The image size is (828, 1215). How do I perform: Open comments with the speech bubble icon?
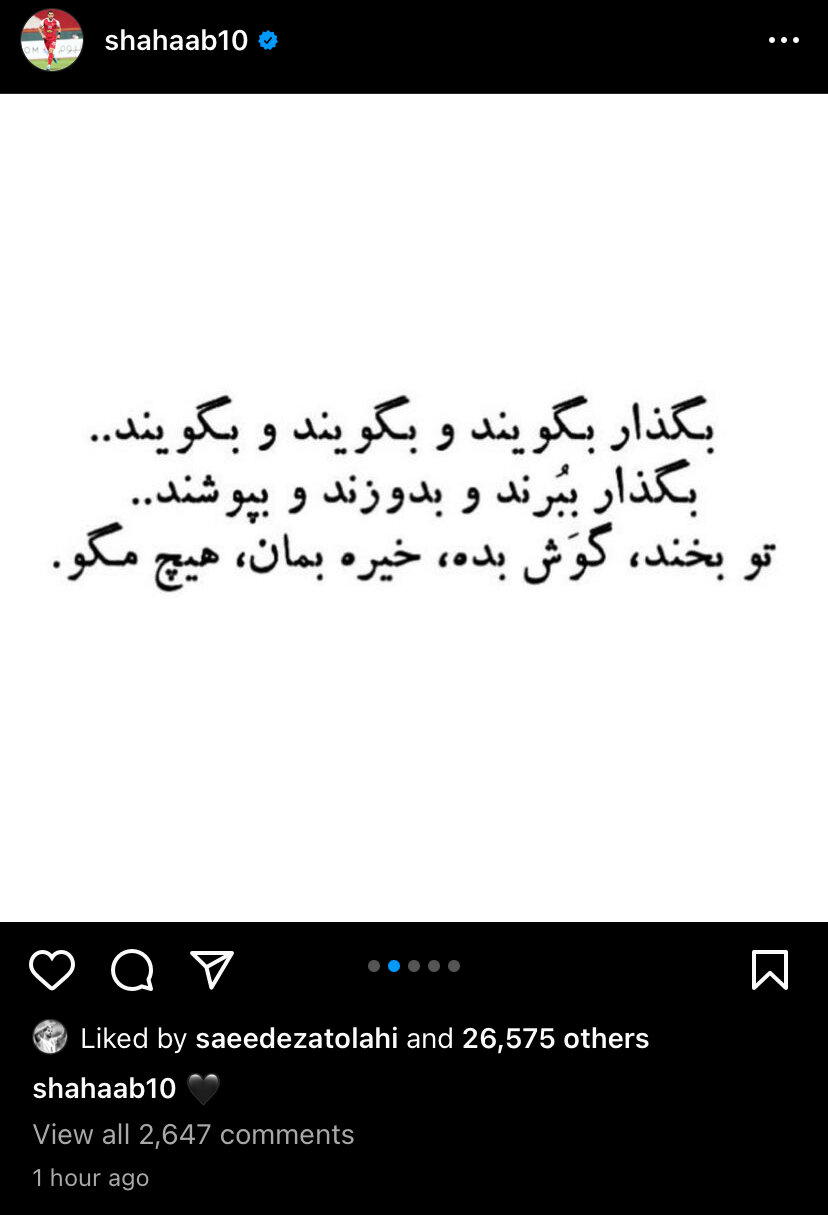click(131, 968)
